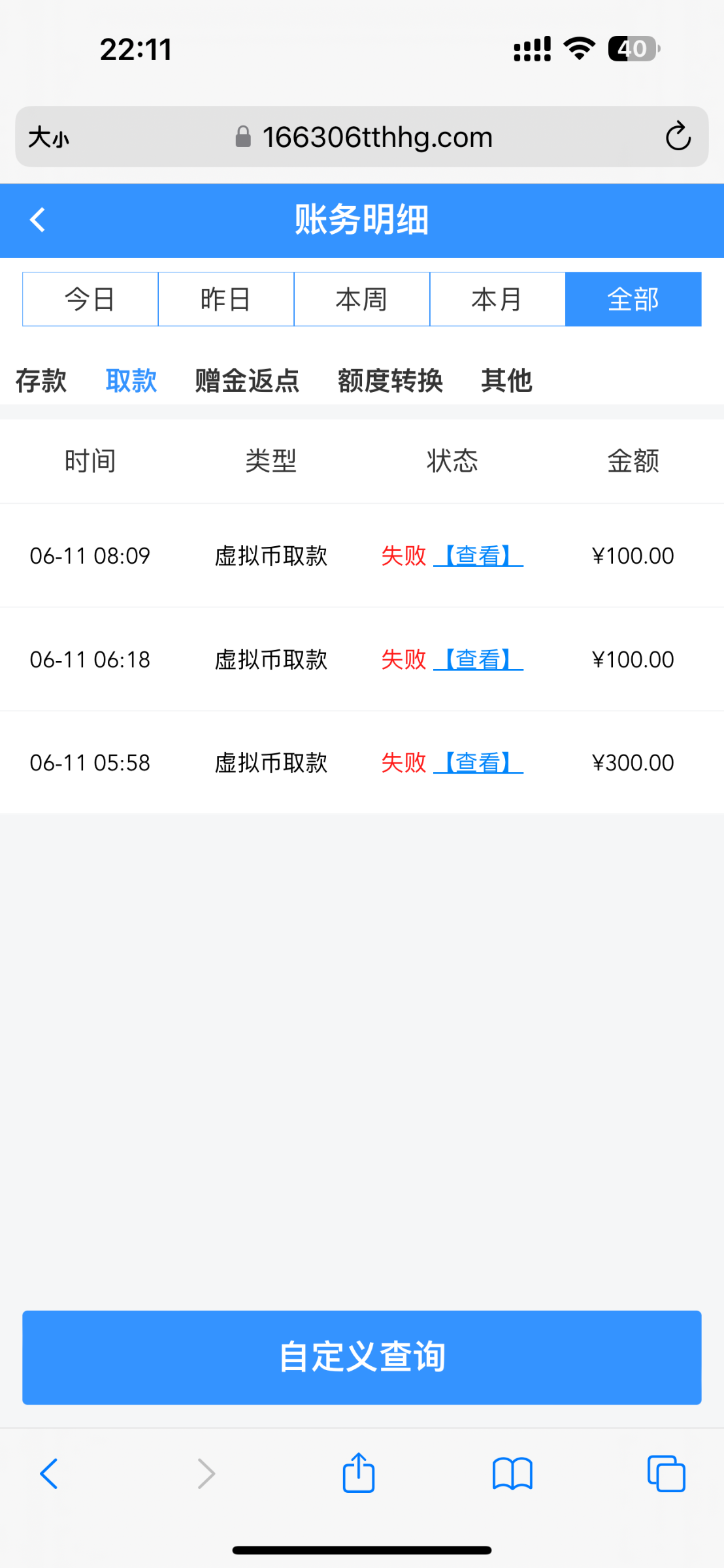This screenshot has height=1568, width=724.
Task: Go back from 账务明细 page
Action: [38, 220]
